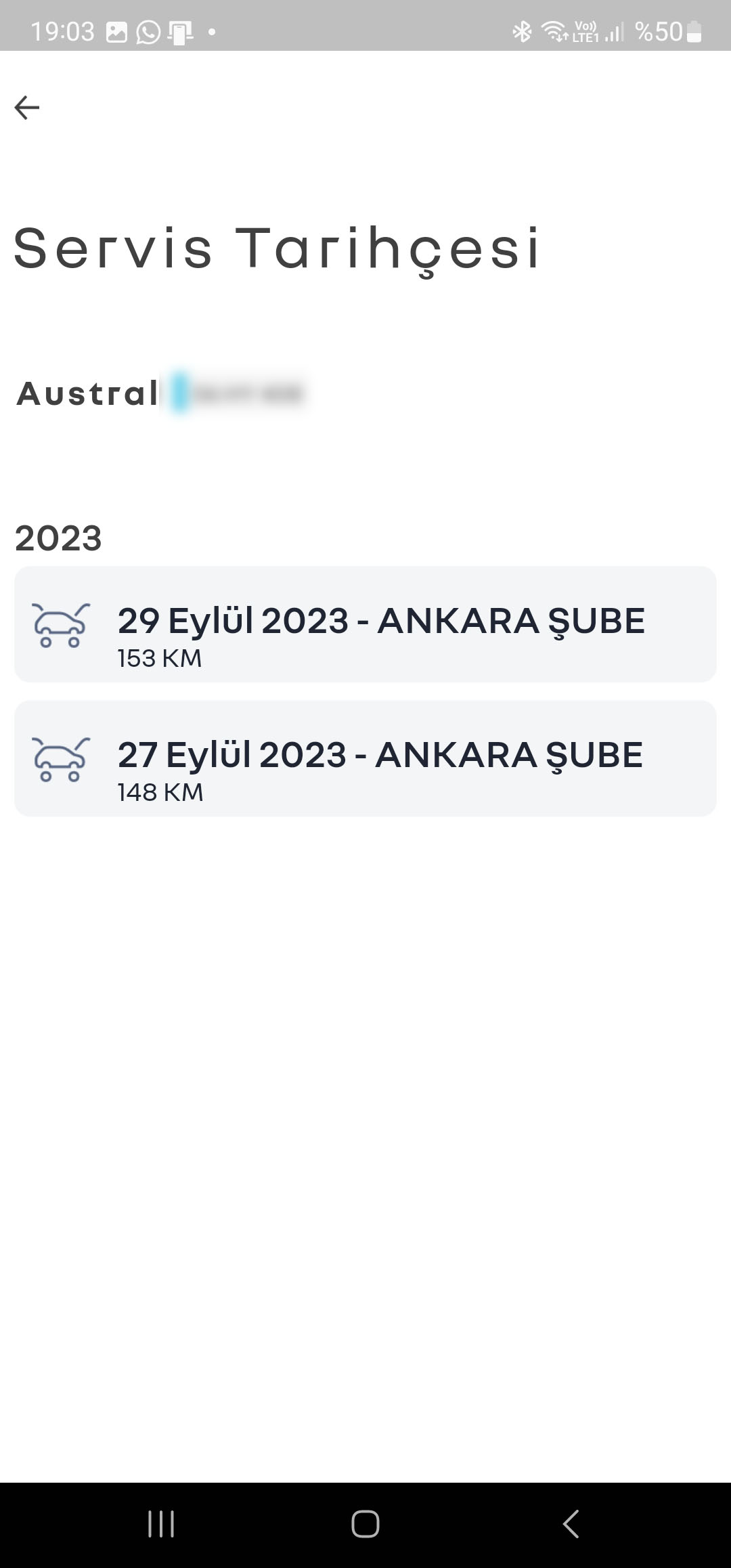
Task: Go back using the top-left arrow
Action: pos(27,108)
